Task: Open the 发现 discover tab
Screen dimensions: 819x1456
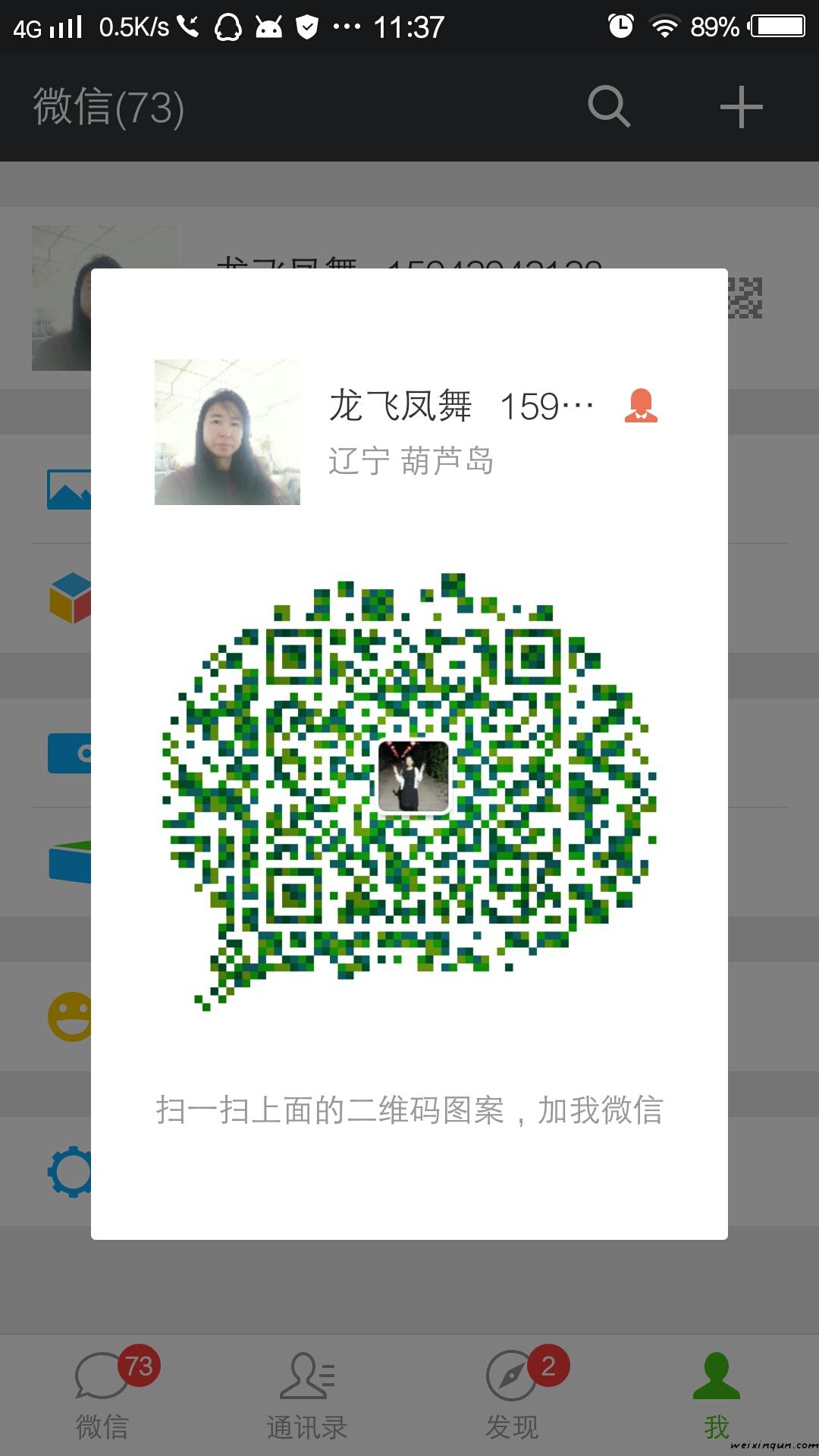Action: click(512, 1394)
